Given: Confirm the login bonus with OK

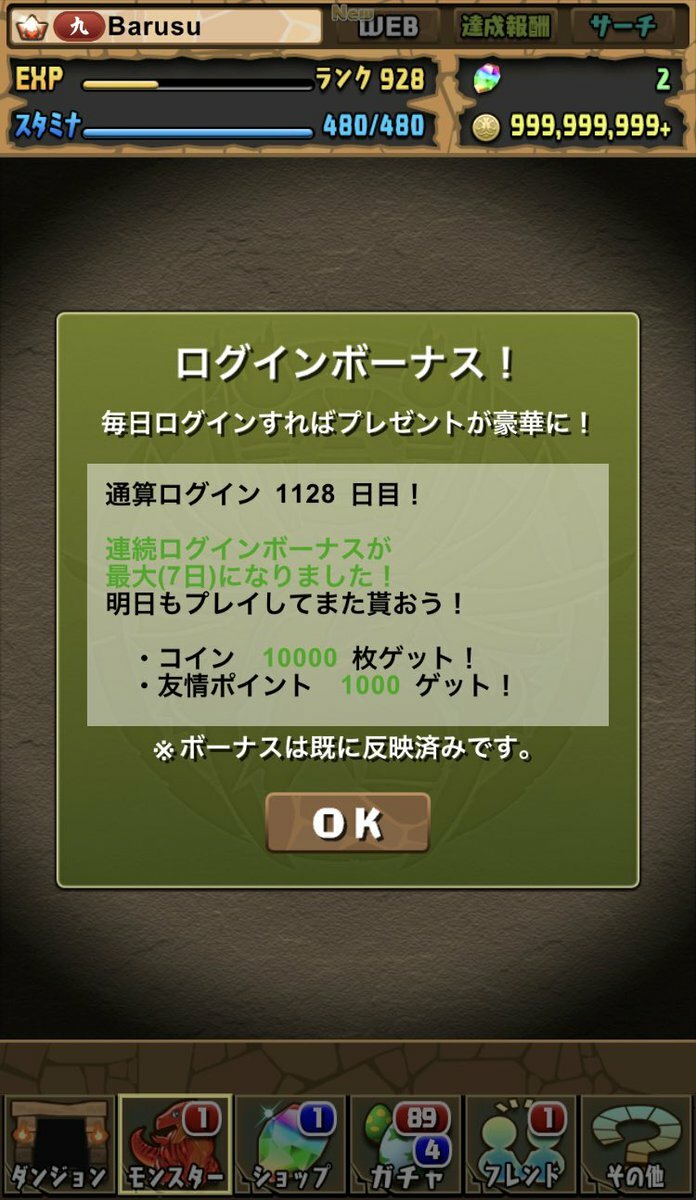Looking at the screenshot, I should coord(348,822).
